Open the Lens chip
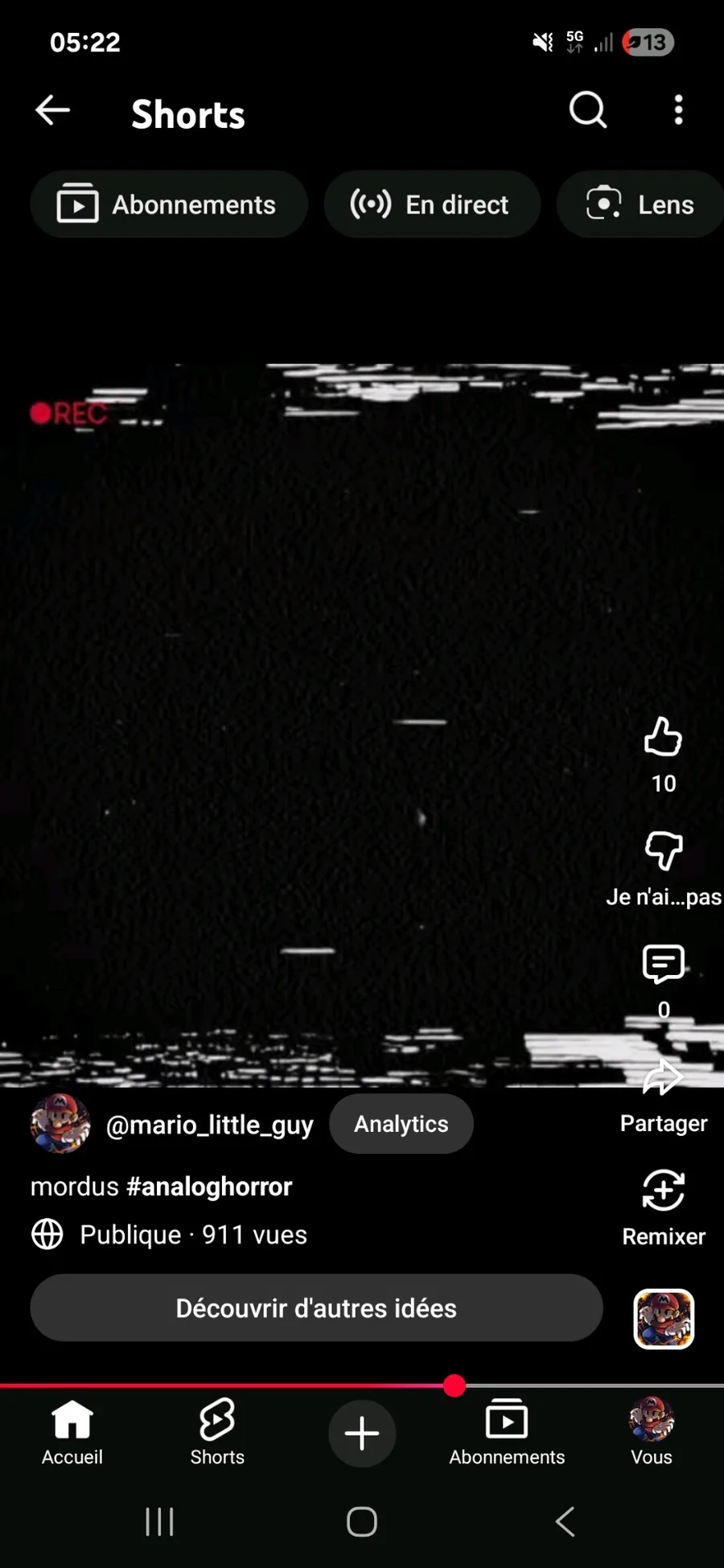Image resolution: width=724 pixels, height=1568 pixels. click(x=641, y=204)
